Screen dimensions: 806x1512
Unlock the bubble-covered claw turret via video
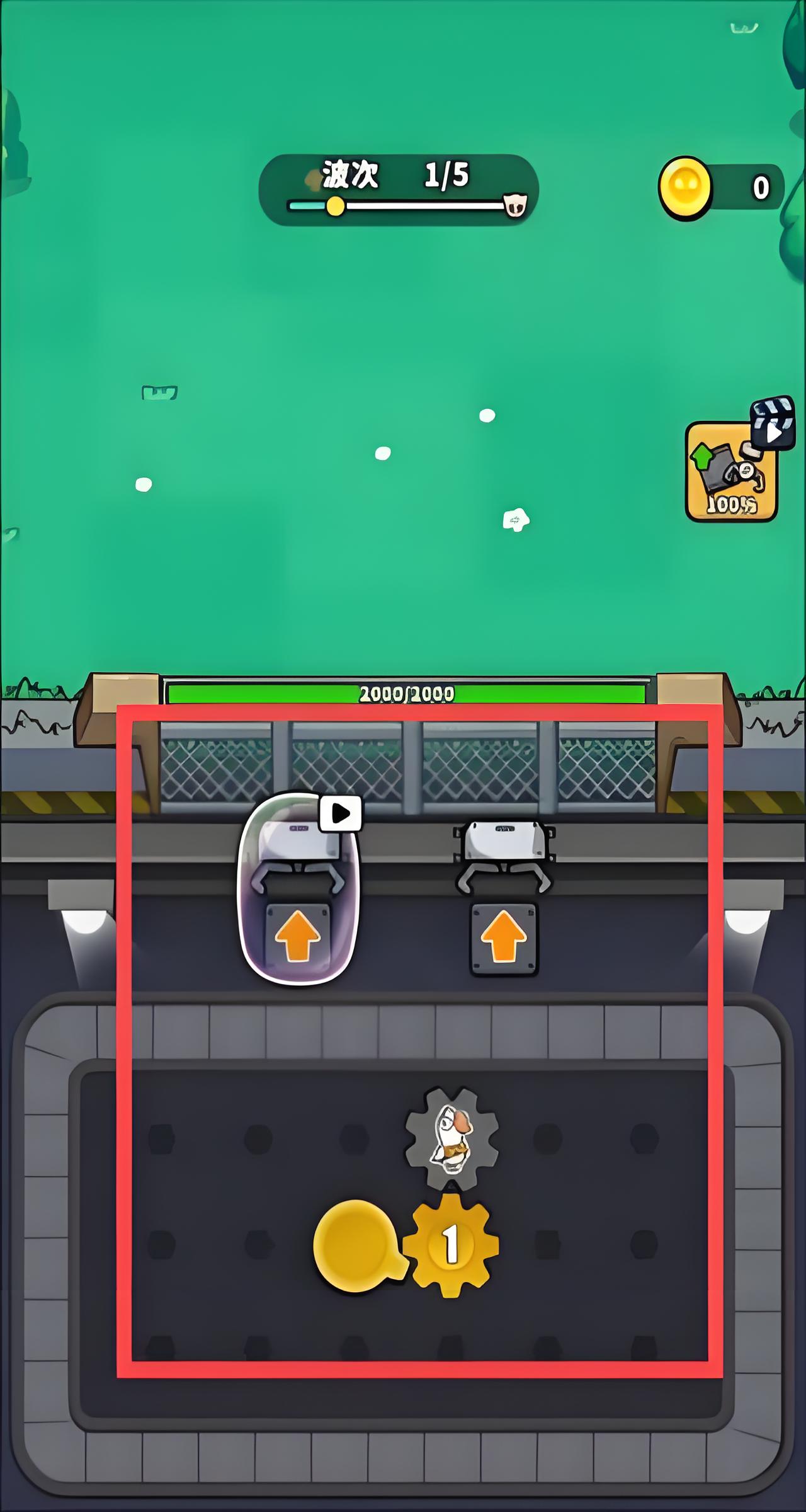click(x=340, y=813)
